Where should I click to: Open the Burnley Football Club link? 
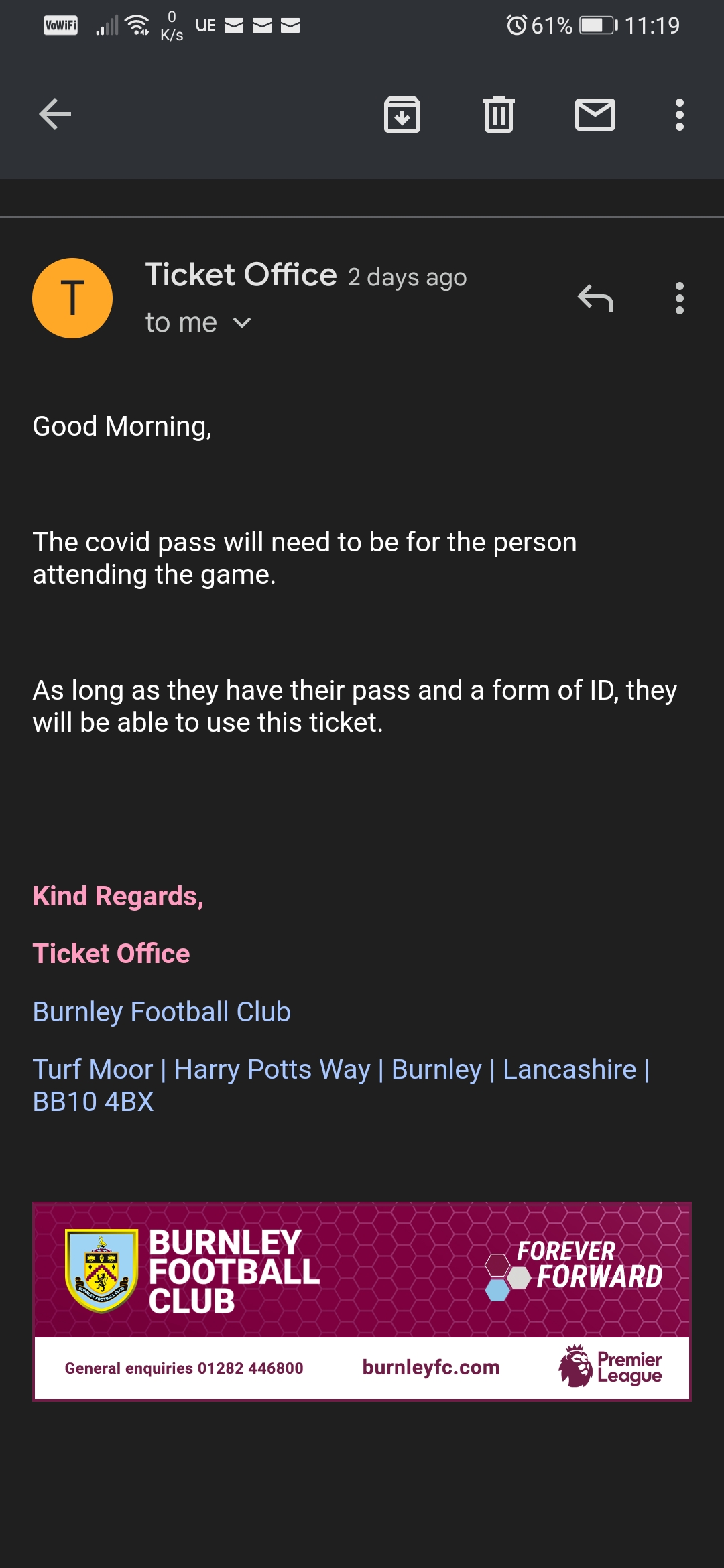tap(162, 1012)
